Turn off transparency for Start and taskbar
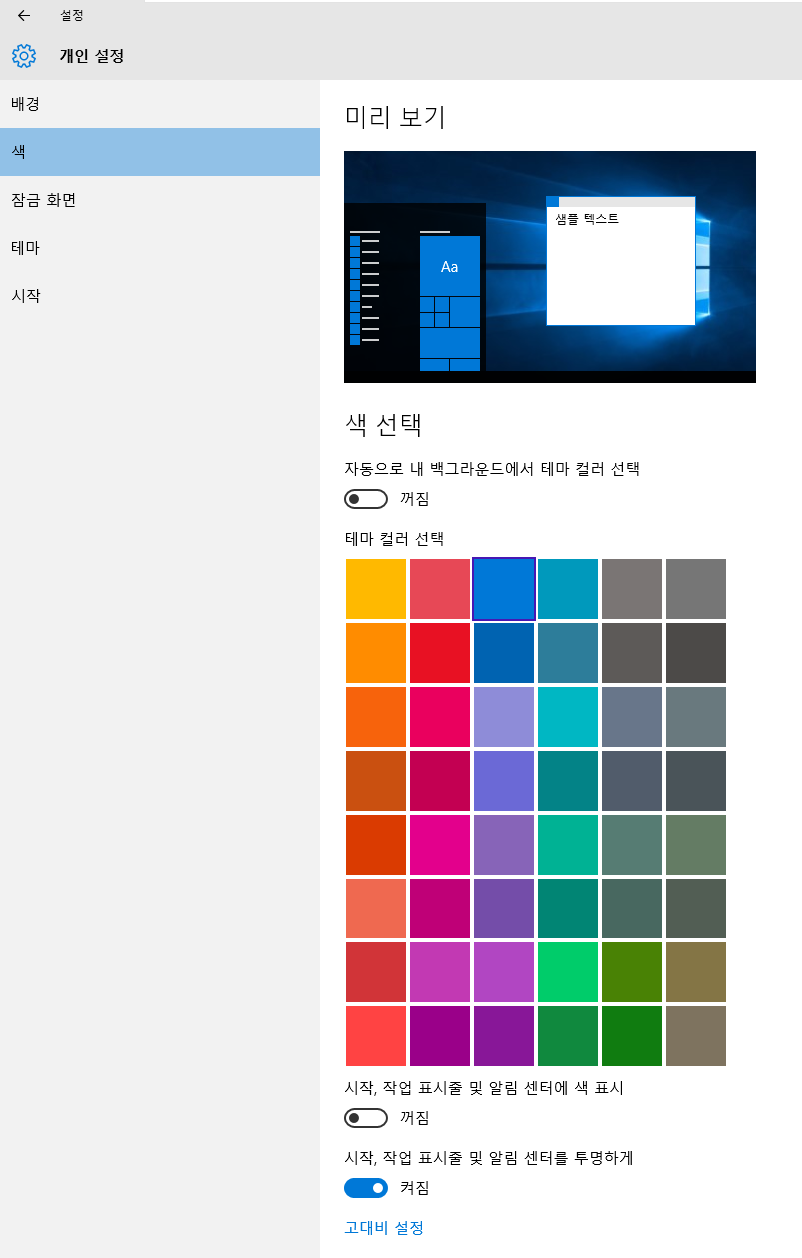This screenshot has width=802, height=1258. (366, 1188)
